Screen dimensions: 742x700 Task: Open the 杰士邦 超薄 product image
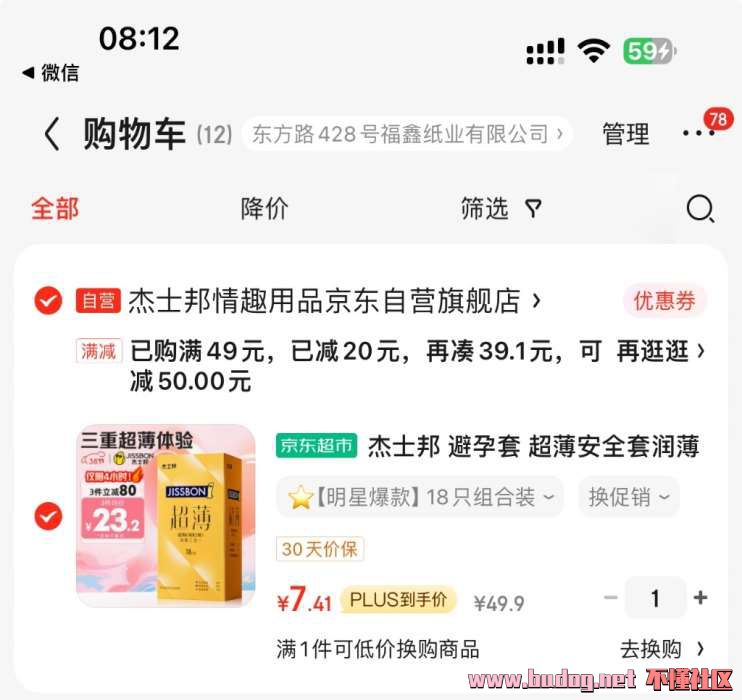pos(166,516)
